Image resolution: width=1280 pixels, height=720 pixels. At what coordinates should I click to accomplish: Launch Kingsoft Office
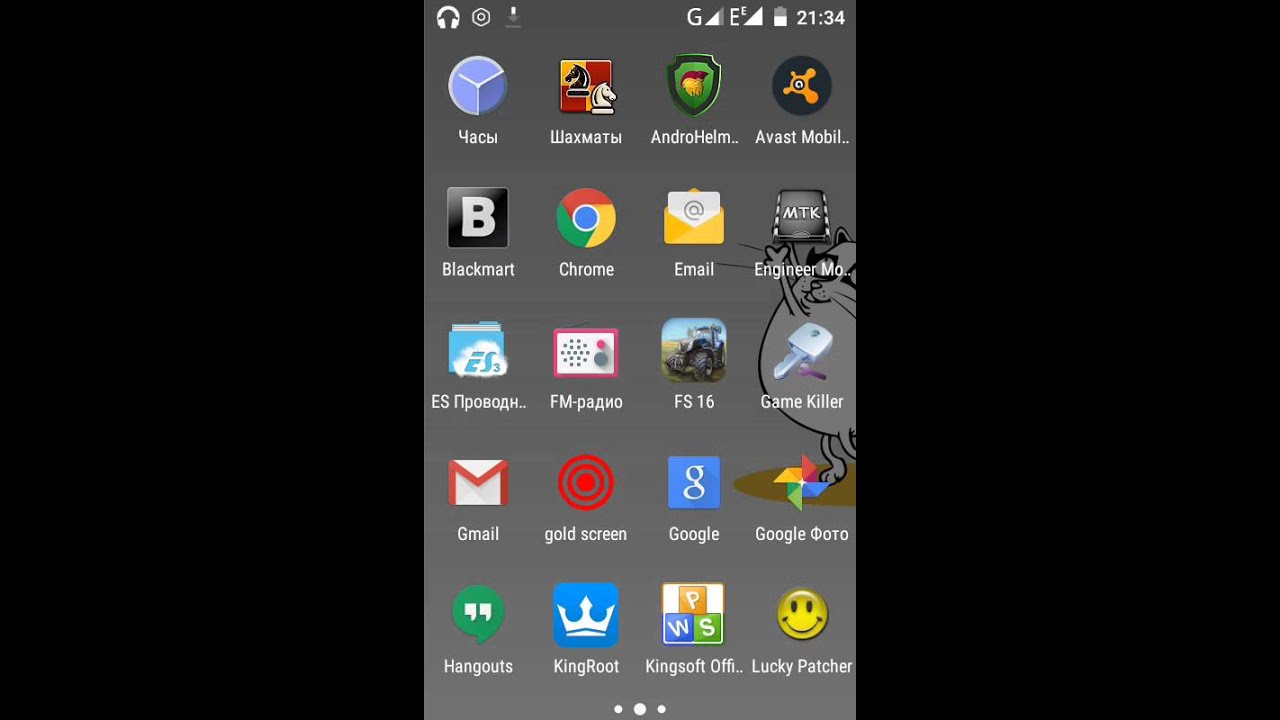point(693,615)
